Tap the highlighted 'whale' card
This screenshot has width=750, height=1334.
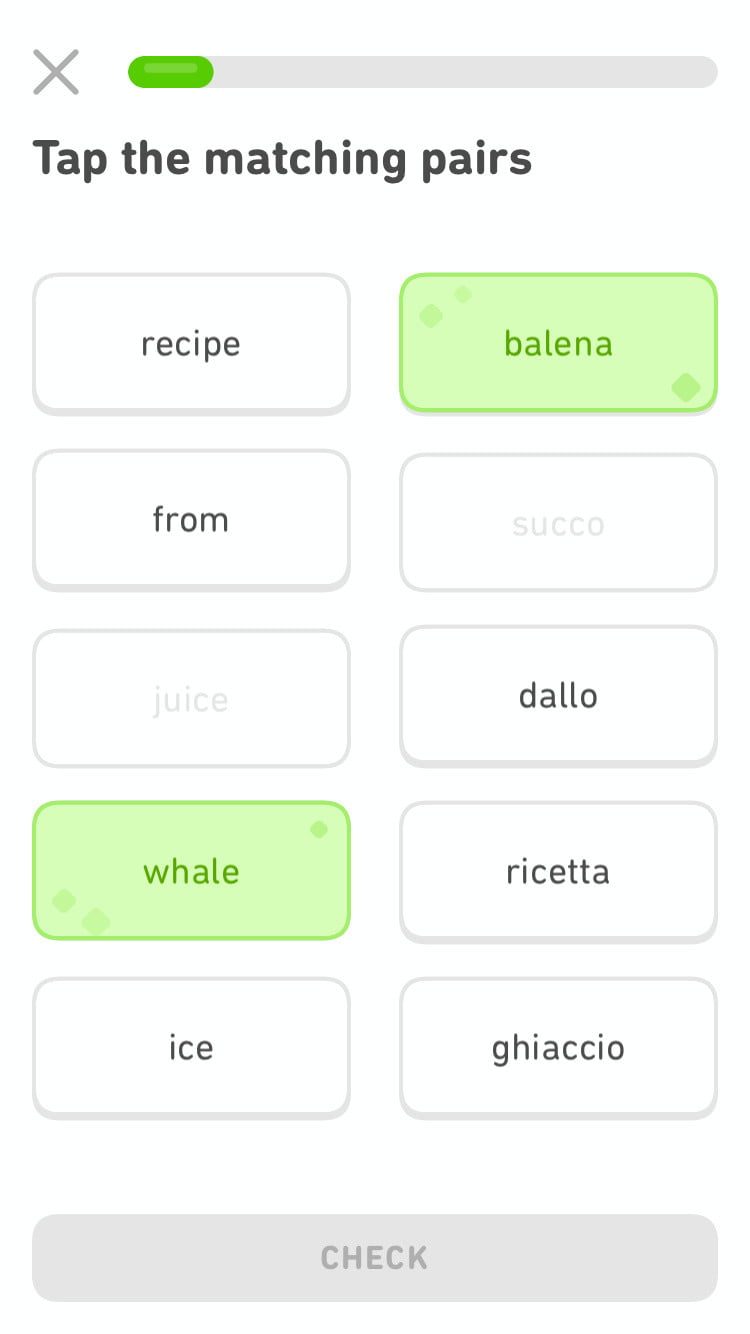tap(191, 871)
